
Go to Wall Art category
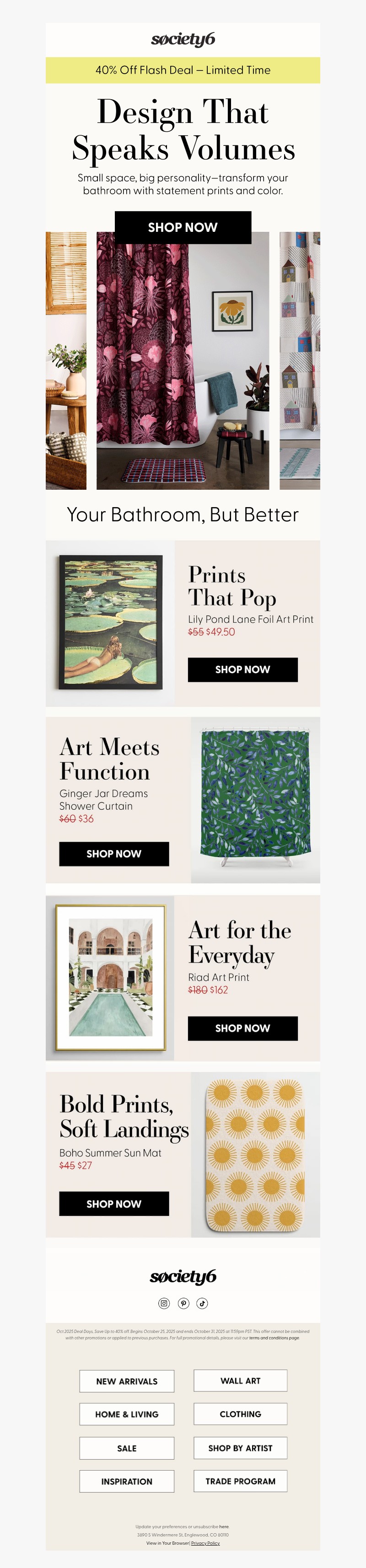(240, 1381)
